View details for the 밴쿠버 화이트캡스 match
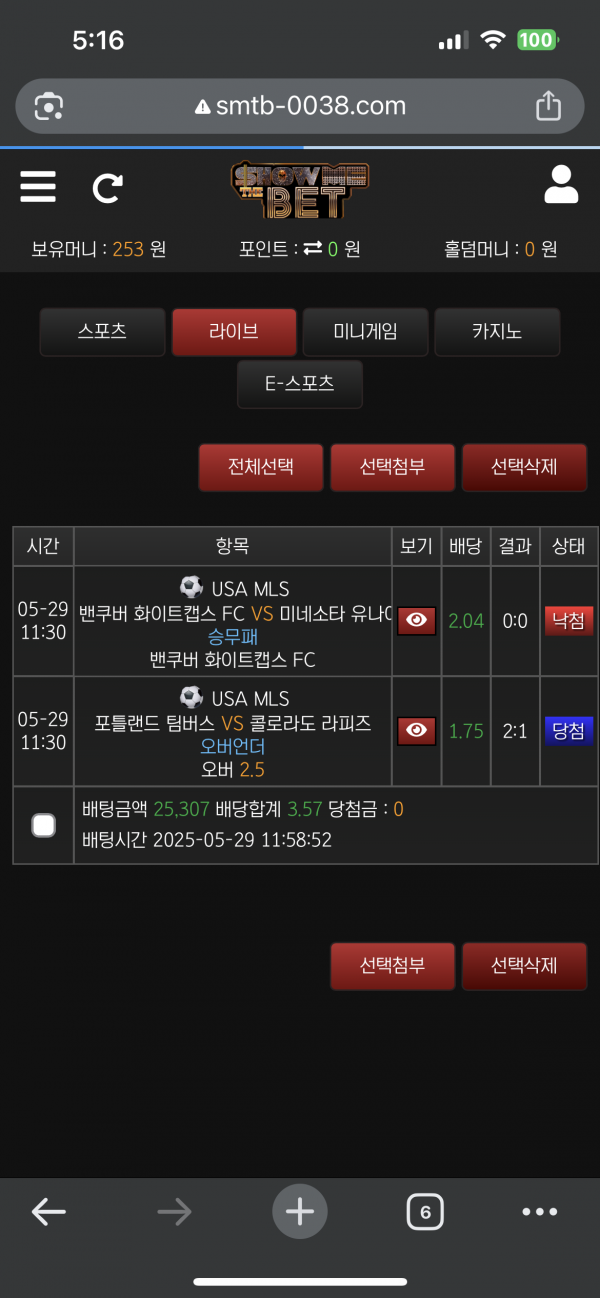The height and width of the screenshot is (1298, 600). click(417, 621)
